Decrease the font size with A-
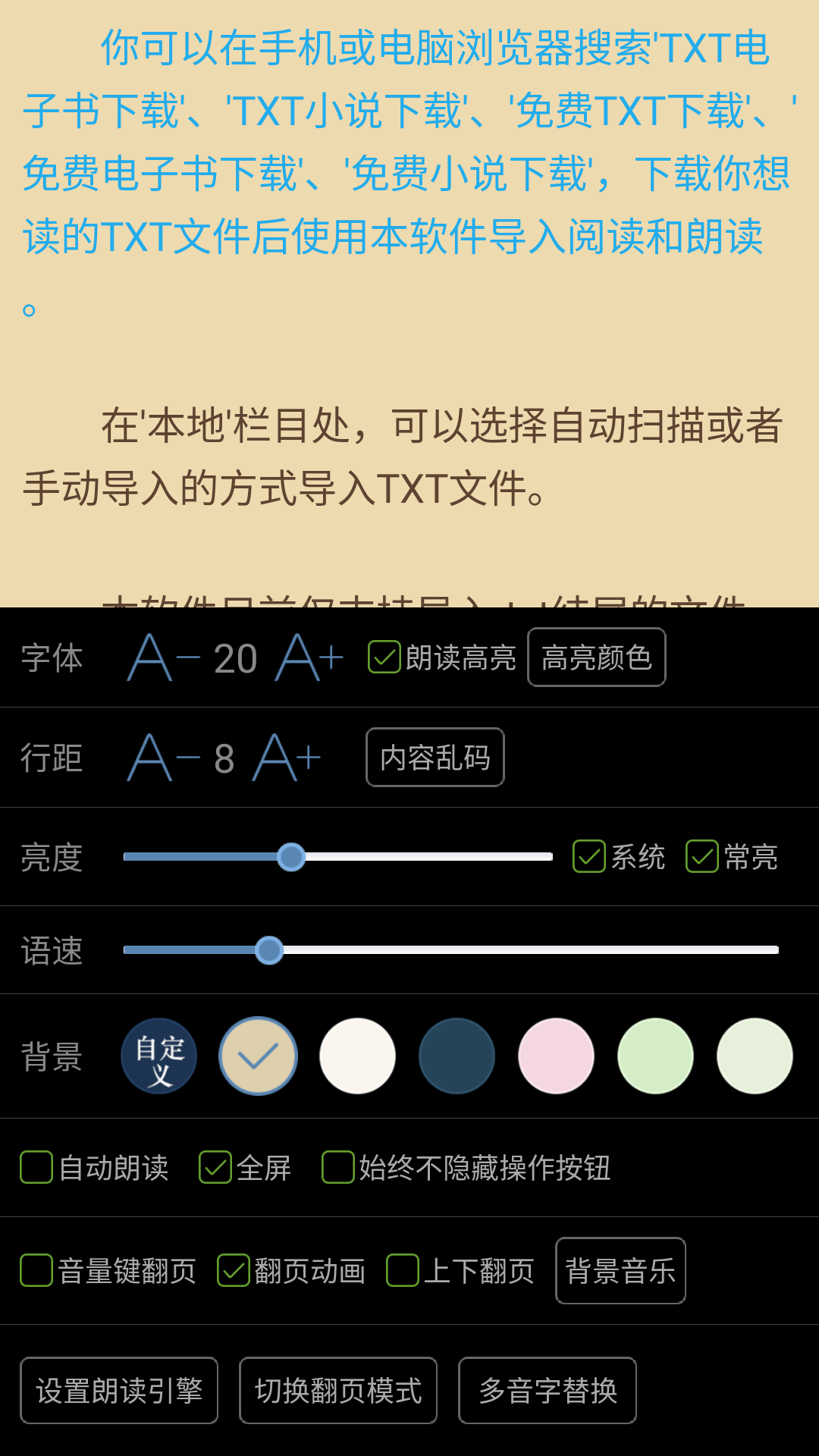819x1456 pixels. click(155, 657)
